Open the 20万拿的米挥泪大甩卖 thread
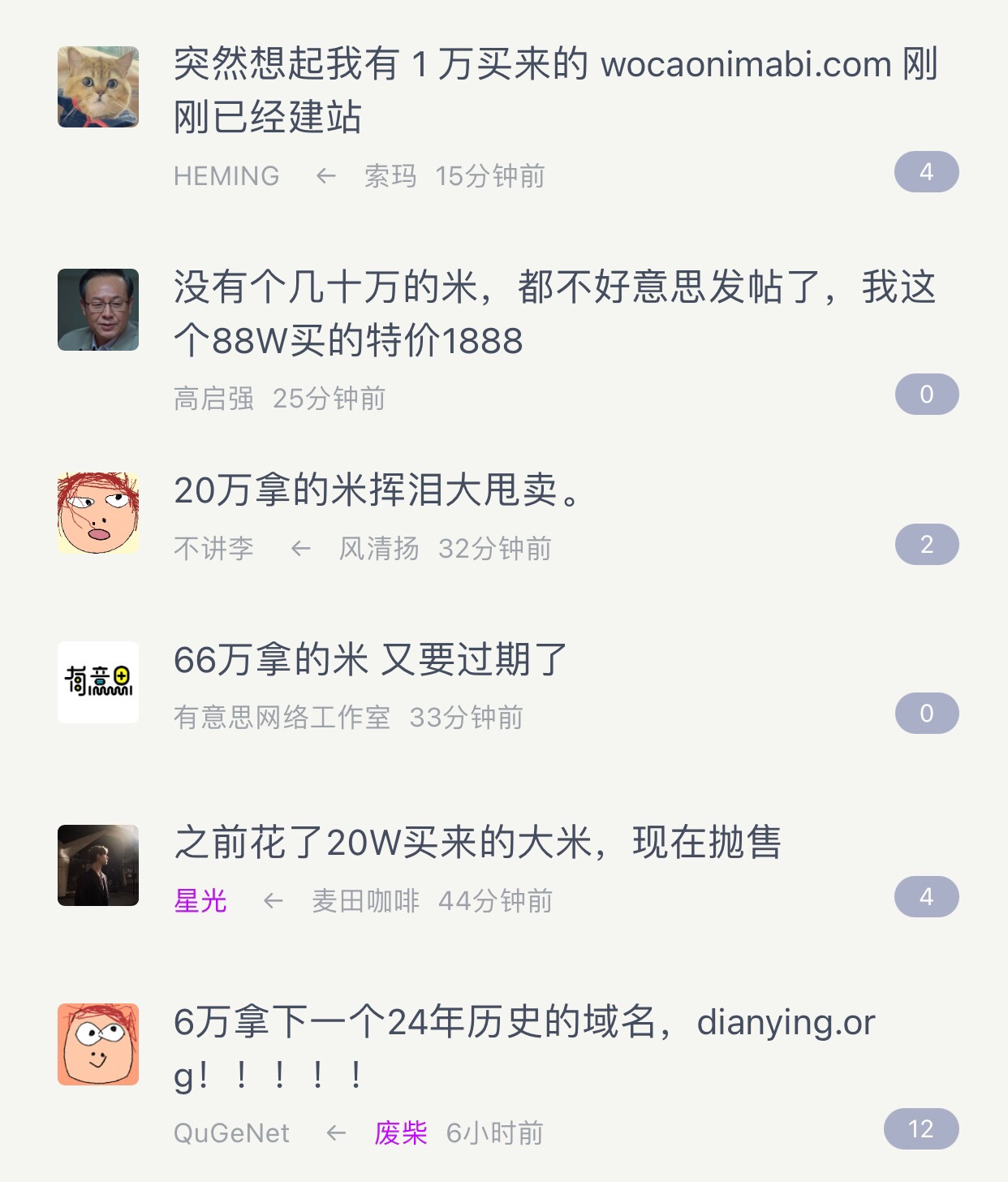This screenshot has height=1182, width=1008. [378, 490]
